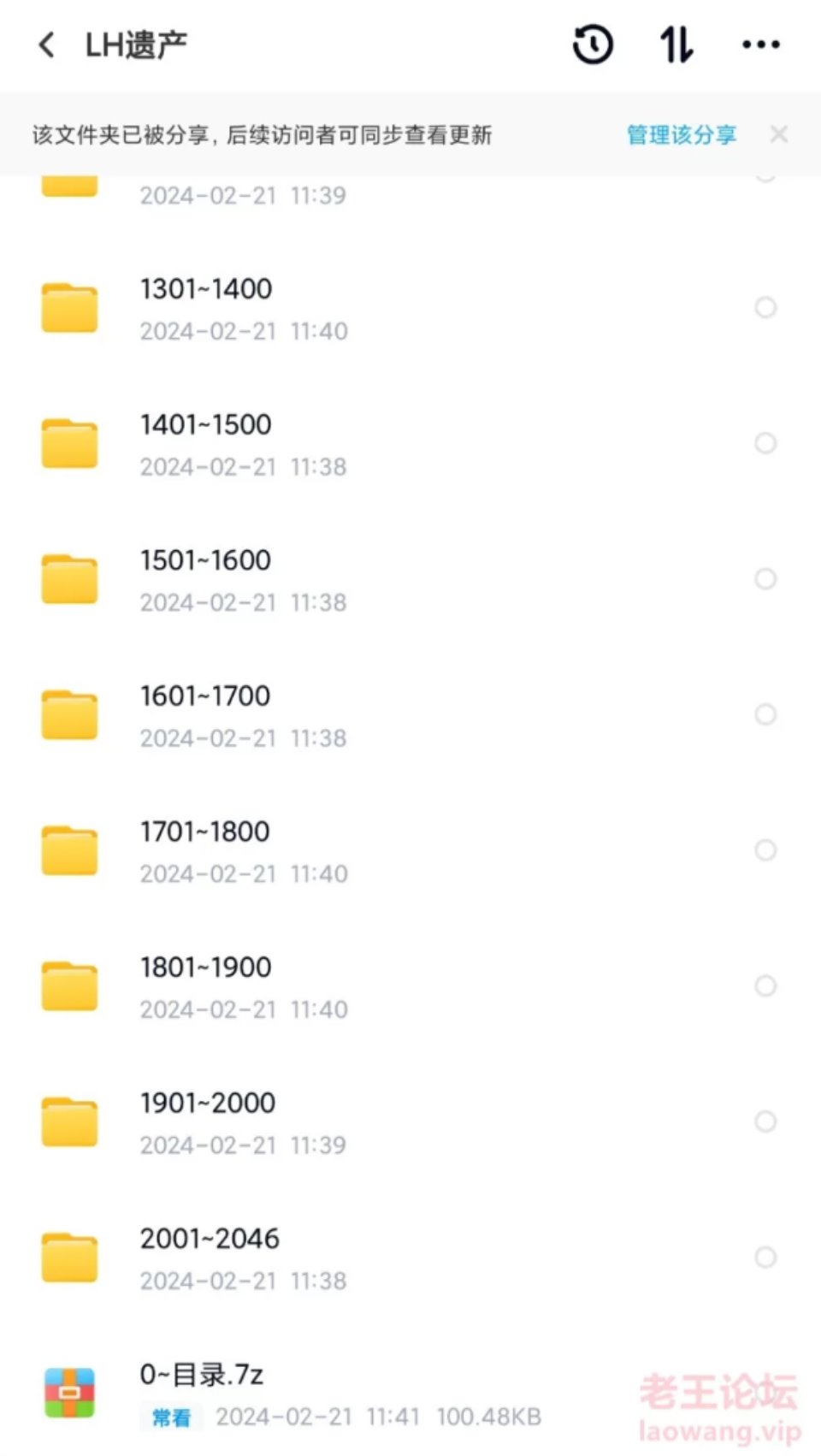Tap 管理该分享 link
Viewport: 821px width, 1456px height.
click(x=681, y=134)
